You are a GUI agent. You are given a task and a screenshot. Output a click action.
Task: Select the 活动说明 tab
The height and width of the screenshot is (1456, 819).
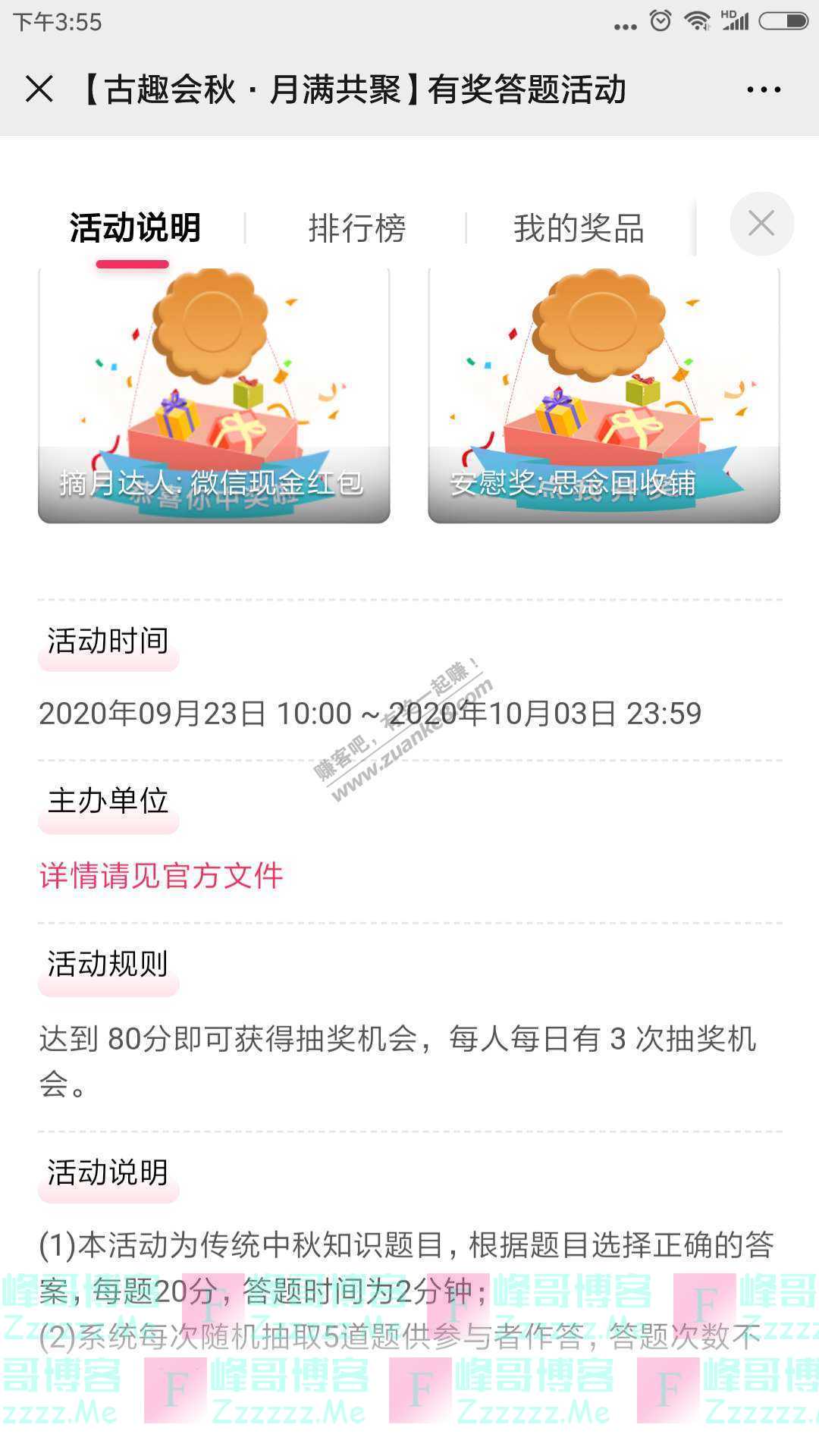(135, 228)
